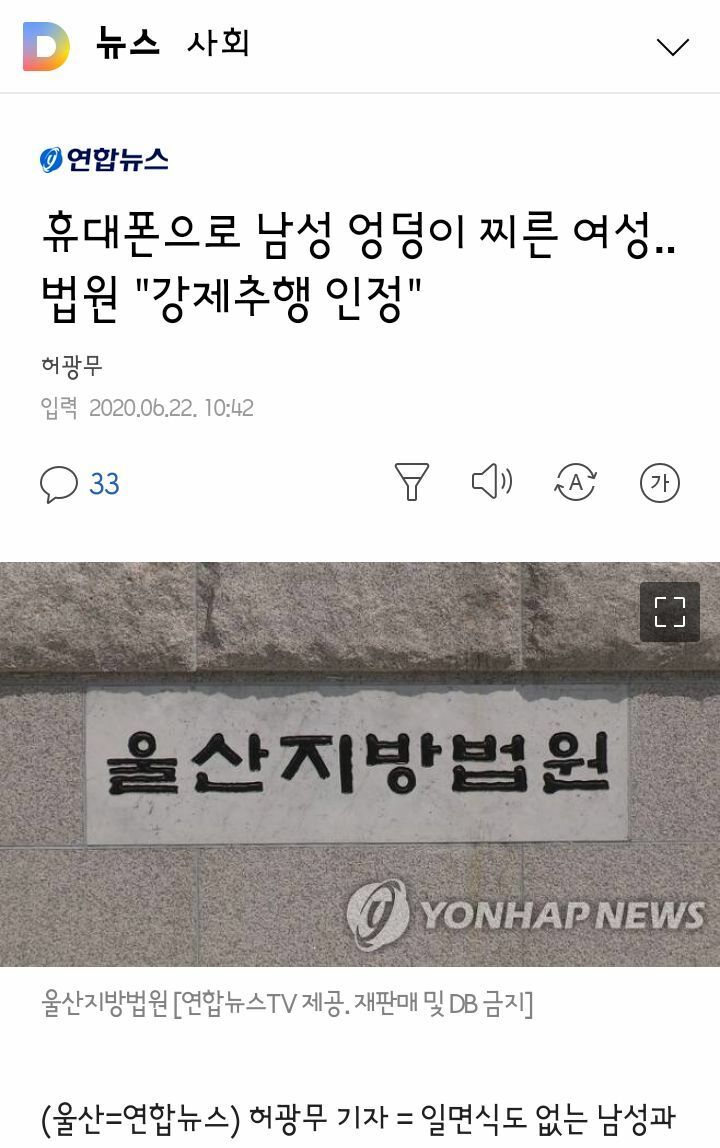This screenshot has width=720, height=1148.
Task: Listen to article with the speaker icon
Action: 491,482
